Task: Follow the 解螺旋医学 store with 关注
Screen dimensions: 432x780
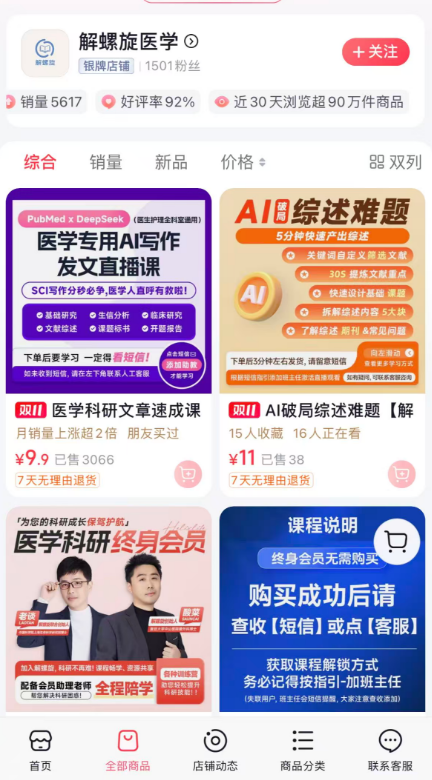Action: pos(376,52)
